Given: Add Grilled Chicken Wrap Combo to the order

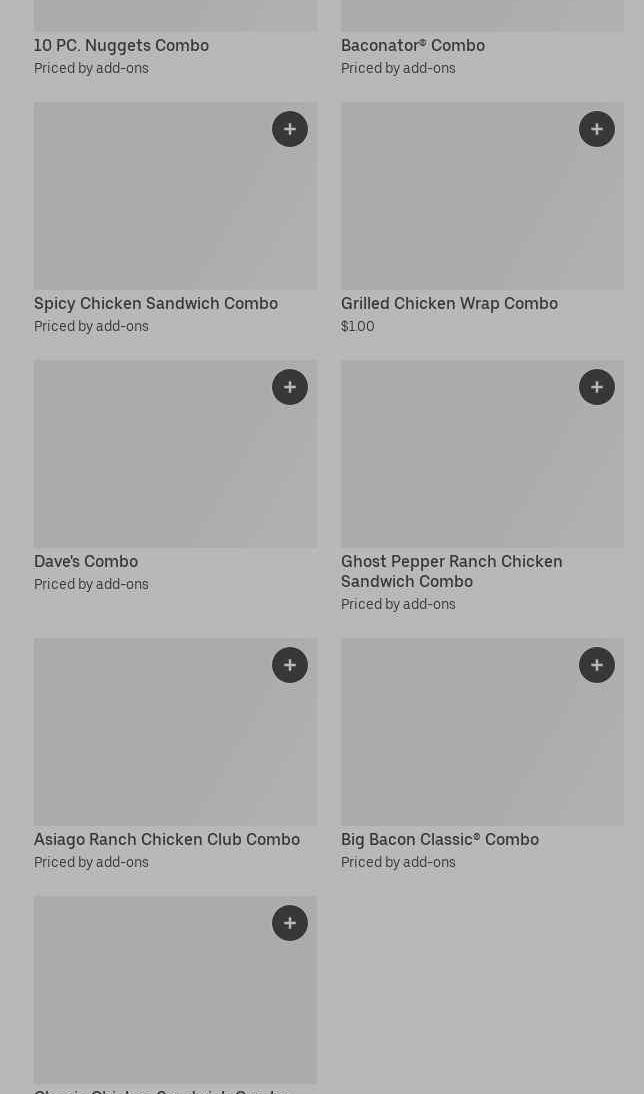Looking at the screenshot, I should tap(597, 129).
